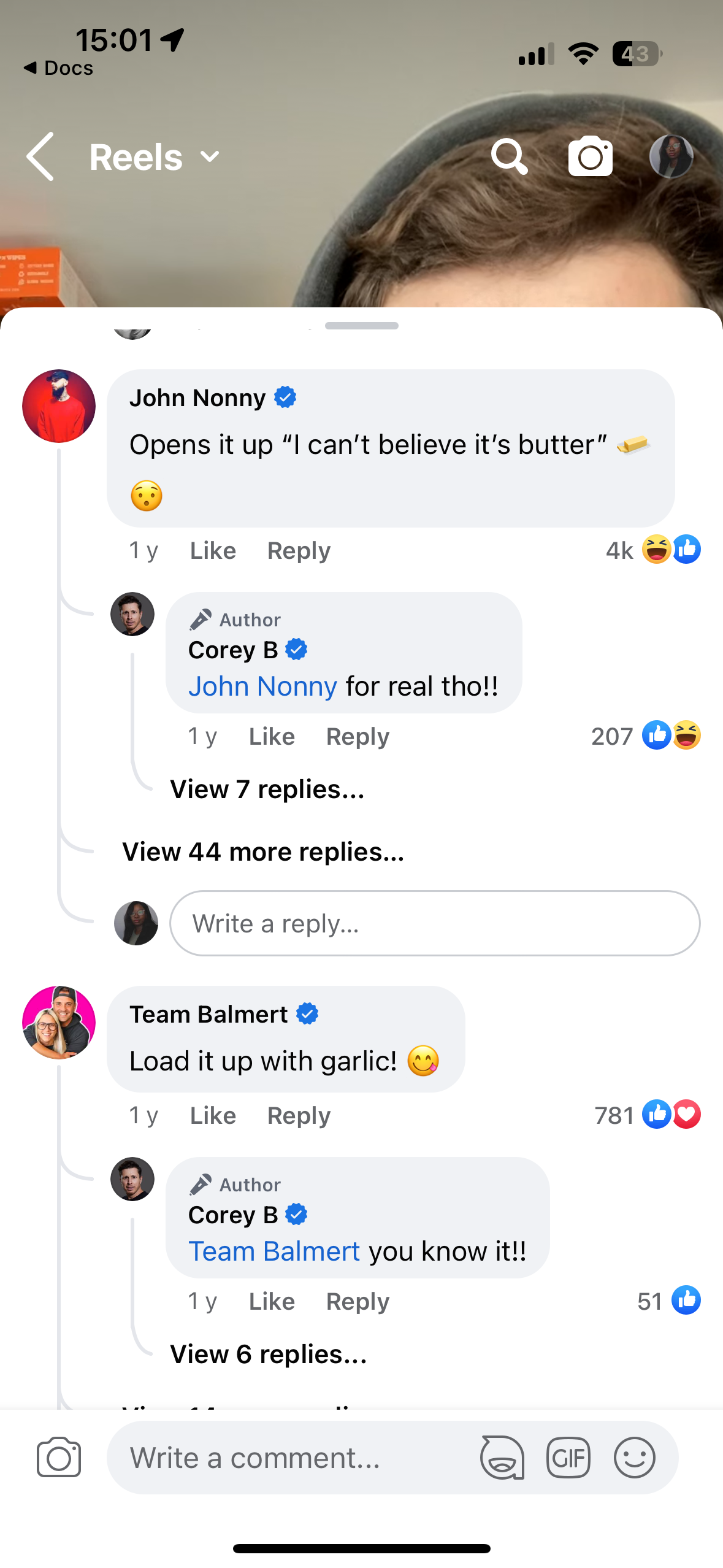723x1568 pixels.
Task: Like John Nonny's comment
Action: (213, 551)
